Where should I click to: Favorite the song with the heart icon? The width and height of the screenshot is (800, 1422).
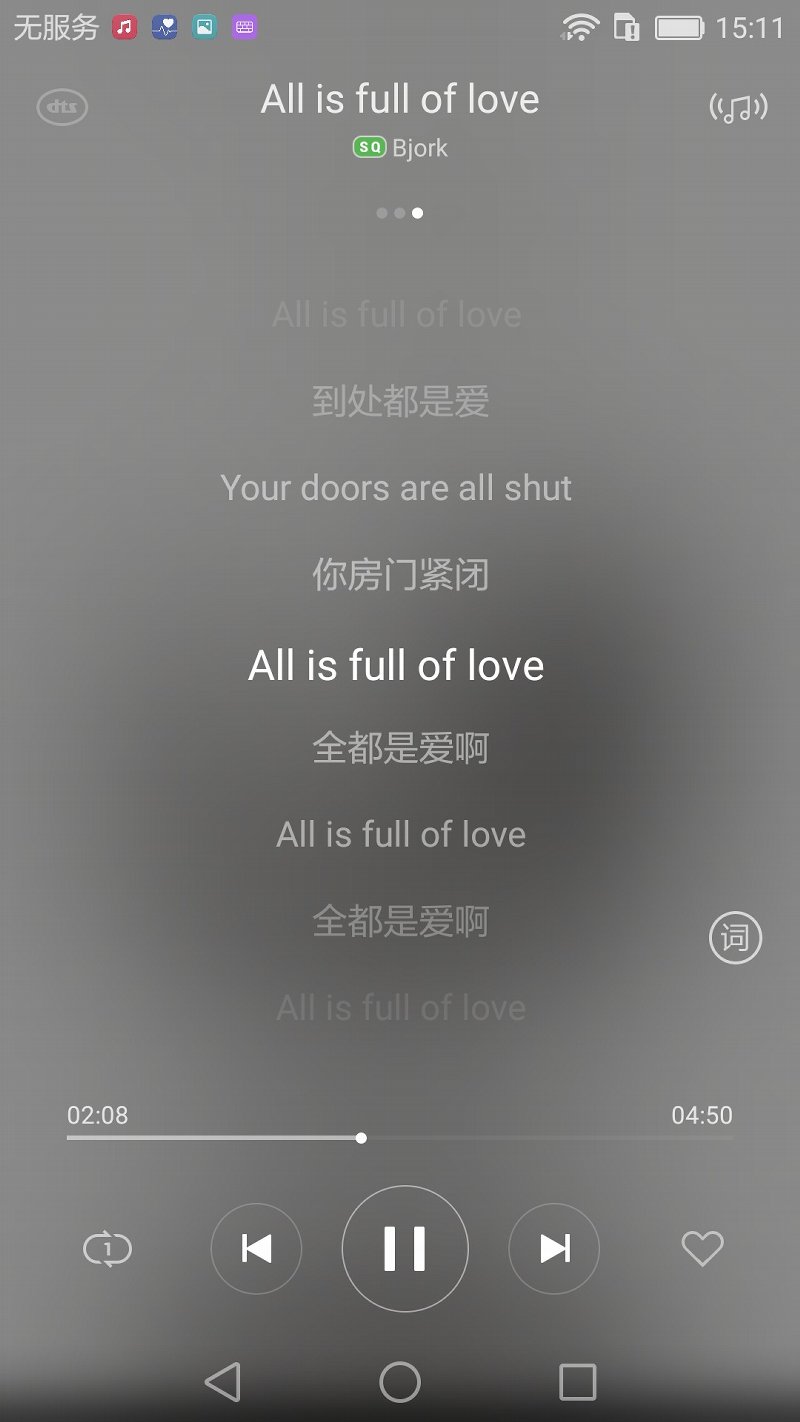tap(703, 1249)
